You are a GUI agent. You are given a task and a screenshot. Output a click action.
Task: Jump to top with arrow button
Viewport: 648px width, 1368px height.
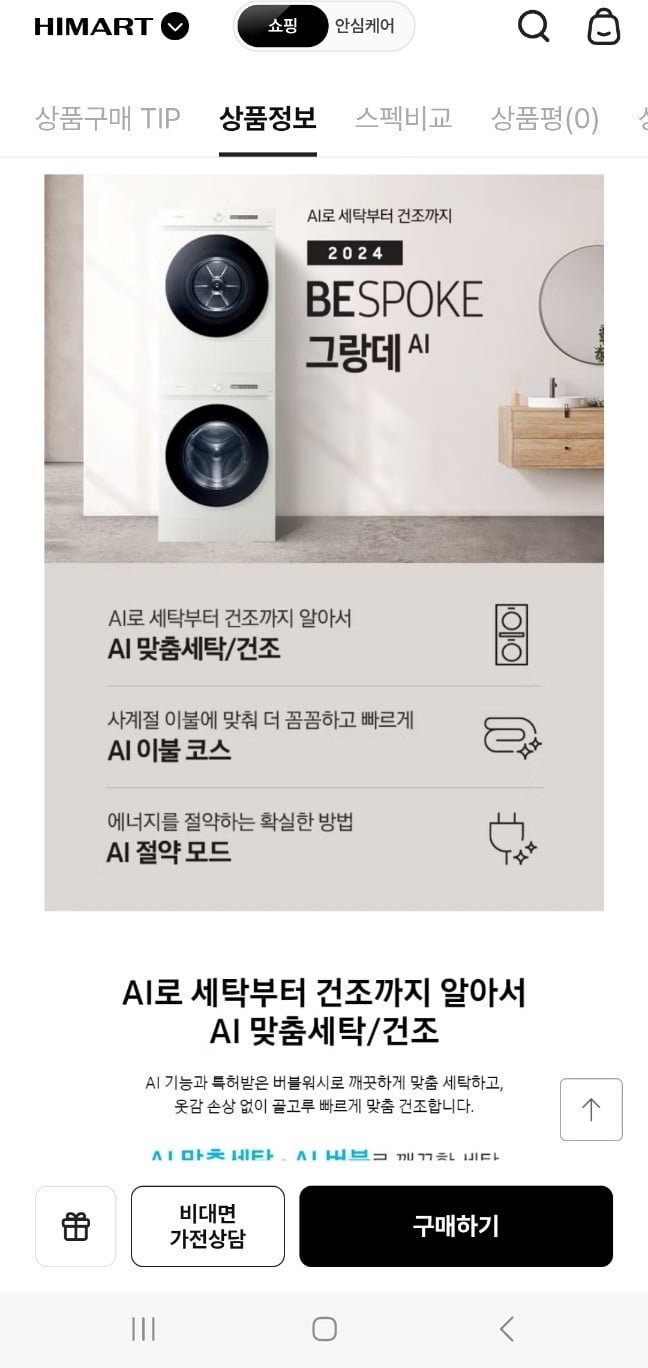pyautogui.click(x=591, y=1109)
